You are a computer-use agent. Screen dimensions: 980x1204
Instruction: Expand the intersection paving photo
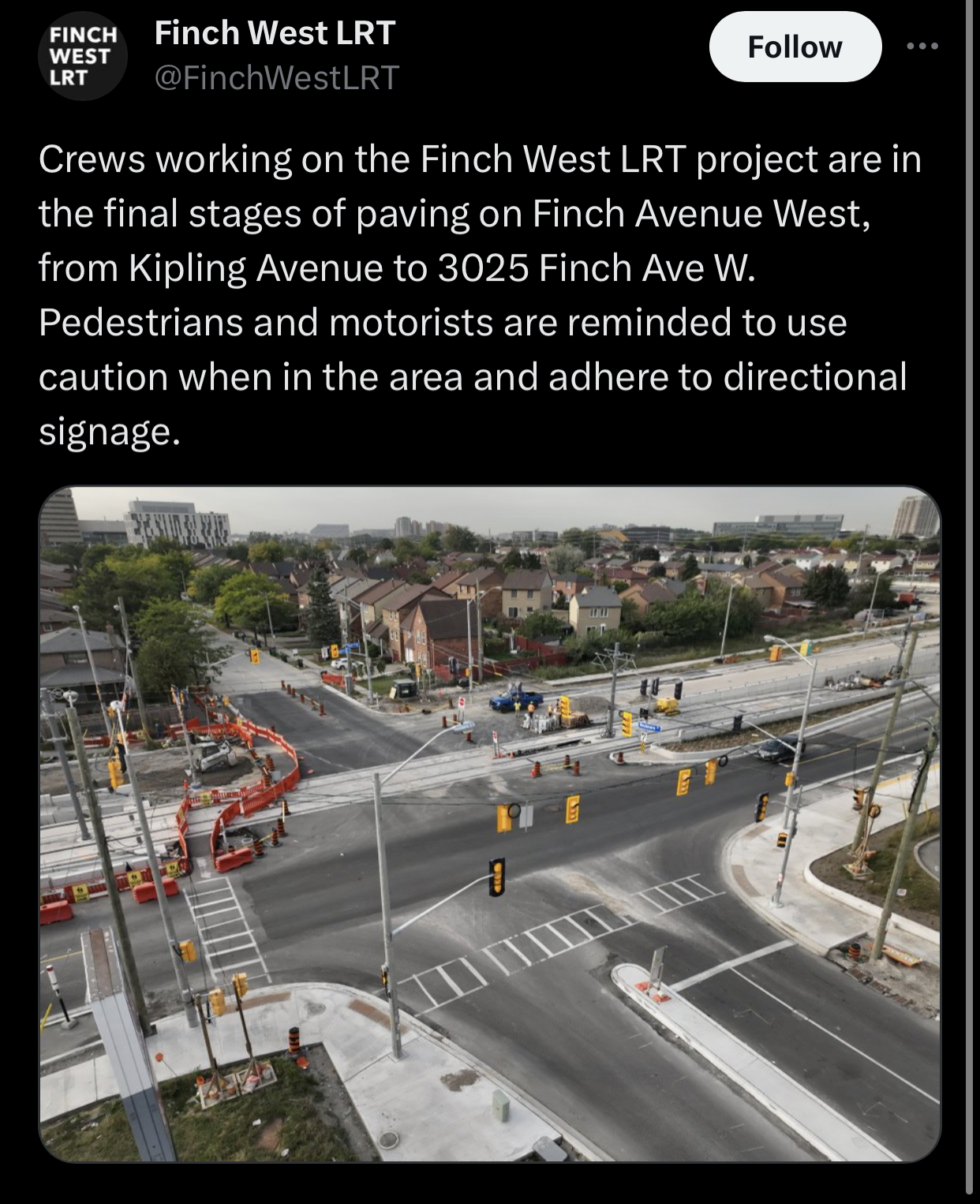click(489, 823)
